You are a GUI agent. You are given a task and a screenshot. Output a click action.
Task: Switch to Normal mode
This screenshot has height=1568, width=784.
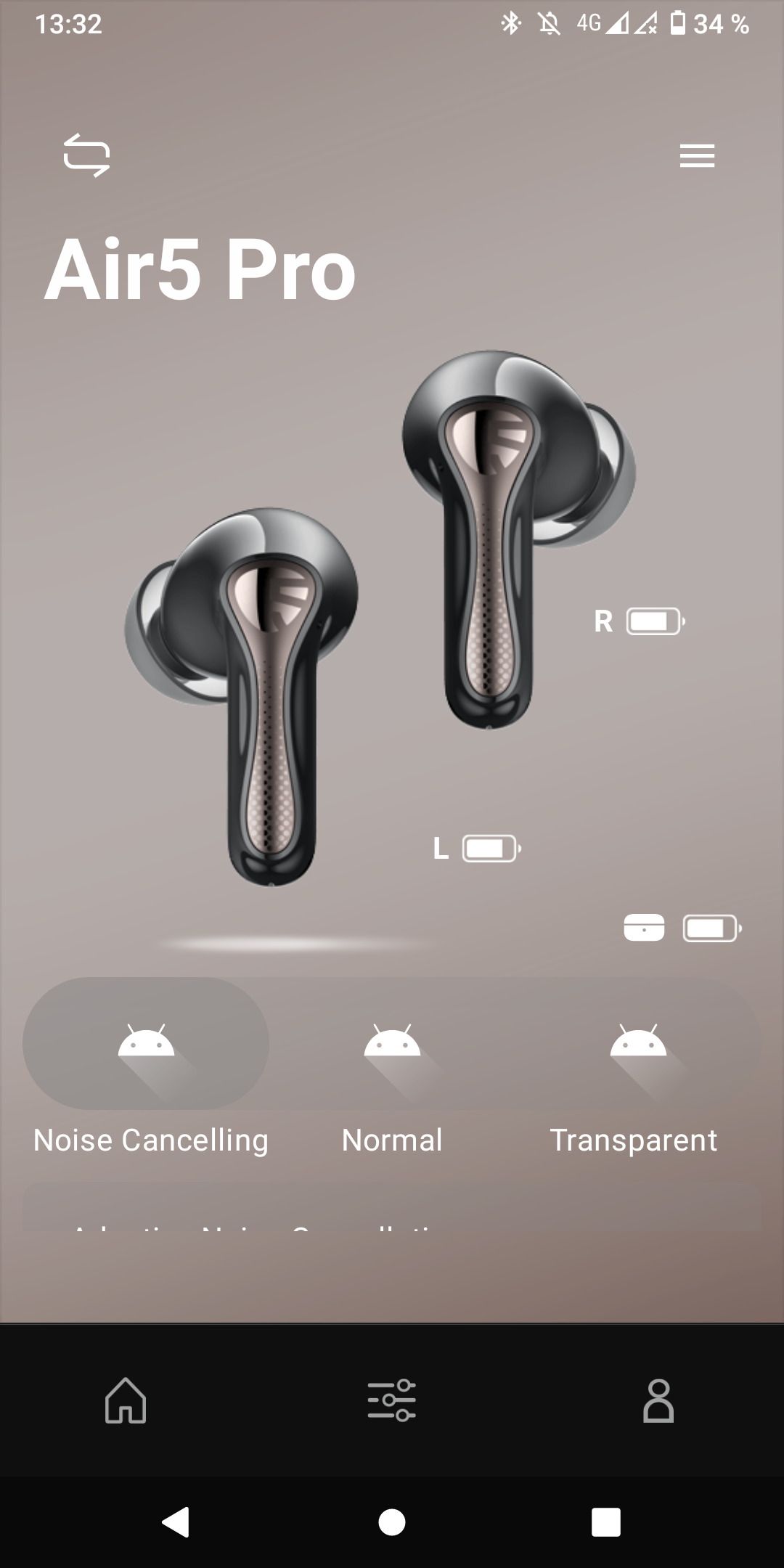pyautogui.click(x=392, y=1043)
